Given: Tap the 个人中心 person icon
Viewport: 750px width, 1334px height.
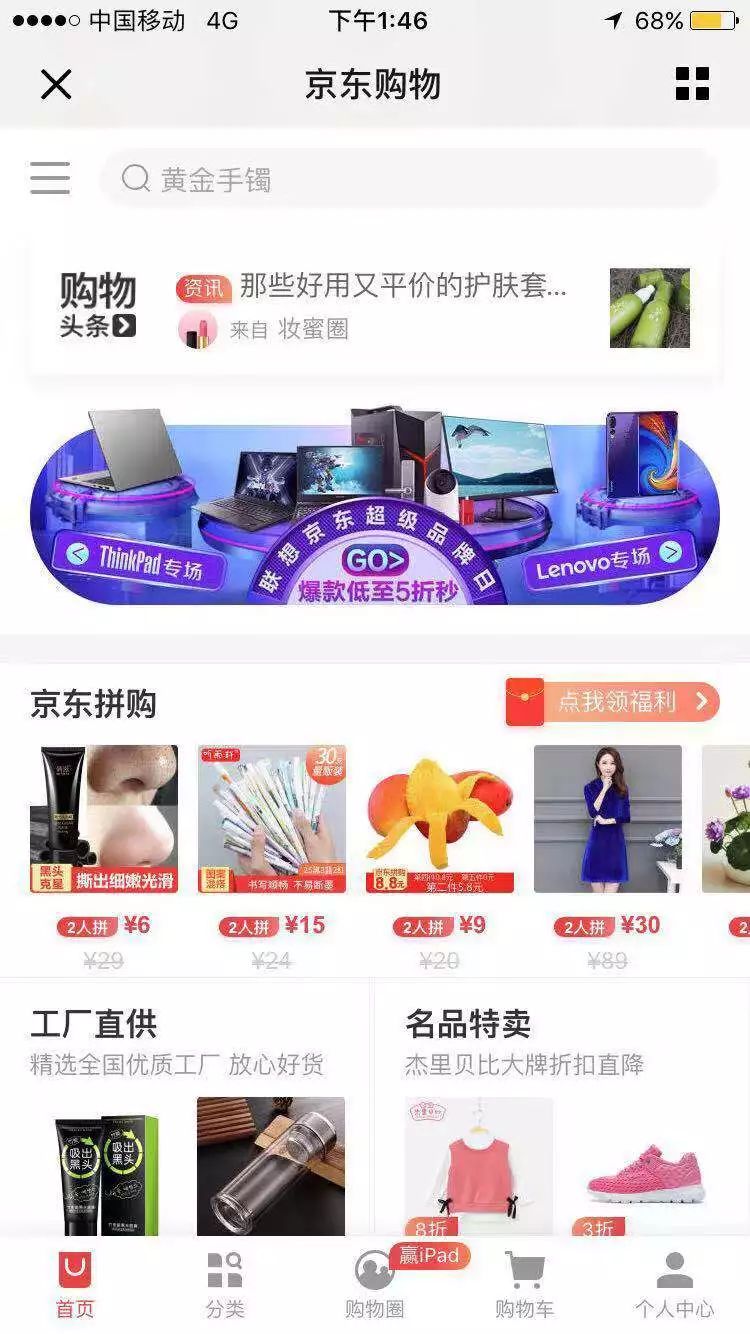Looking at the screenshot, I should 672,1270.
